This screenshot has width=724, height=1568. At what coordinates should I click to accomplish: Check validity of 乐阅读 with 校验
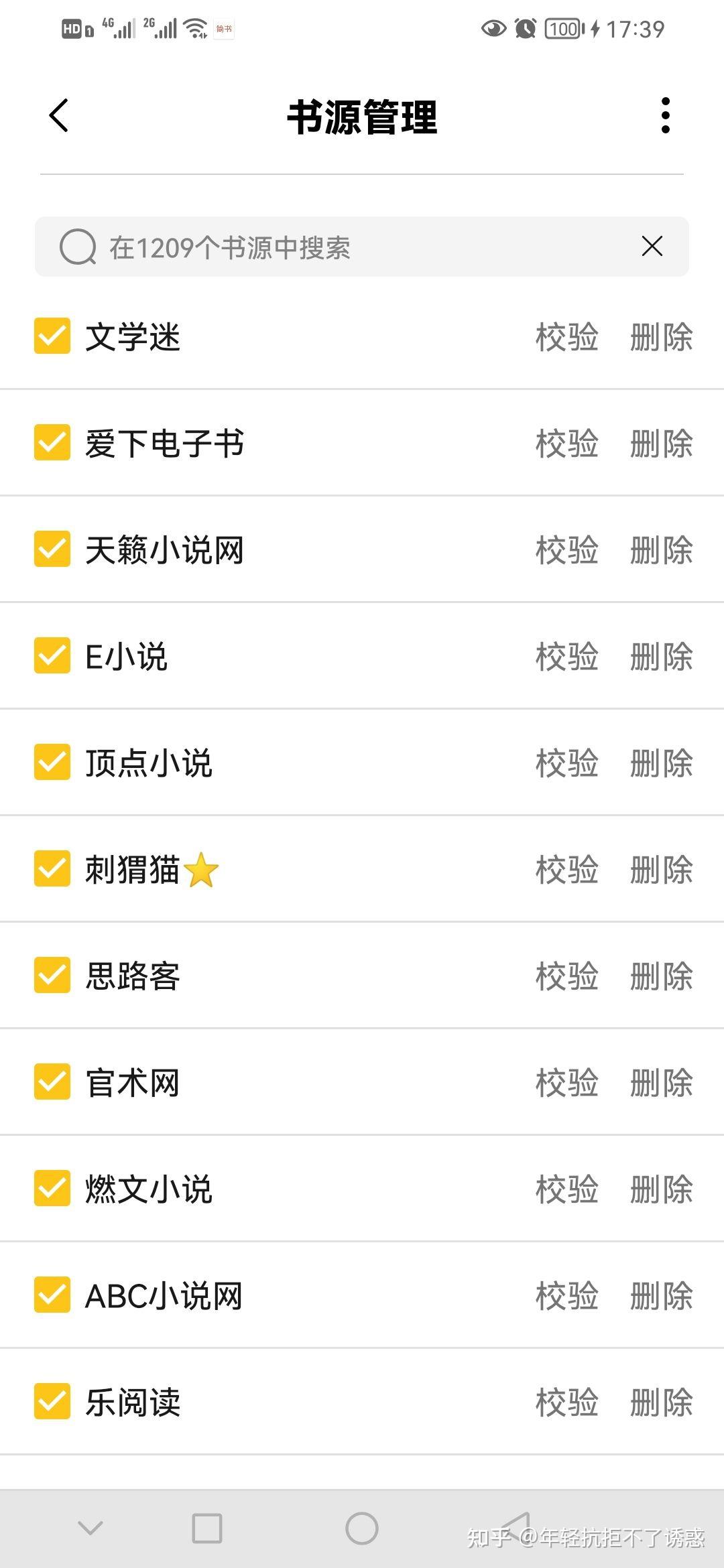coord(566,1402)
